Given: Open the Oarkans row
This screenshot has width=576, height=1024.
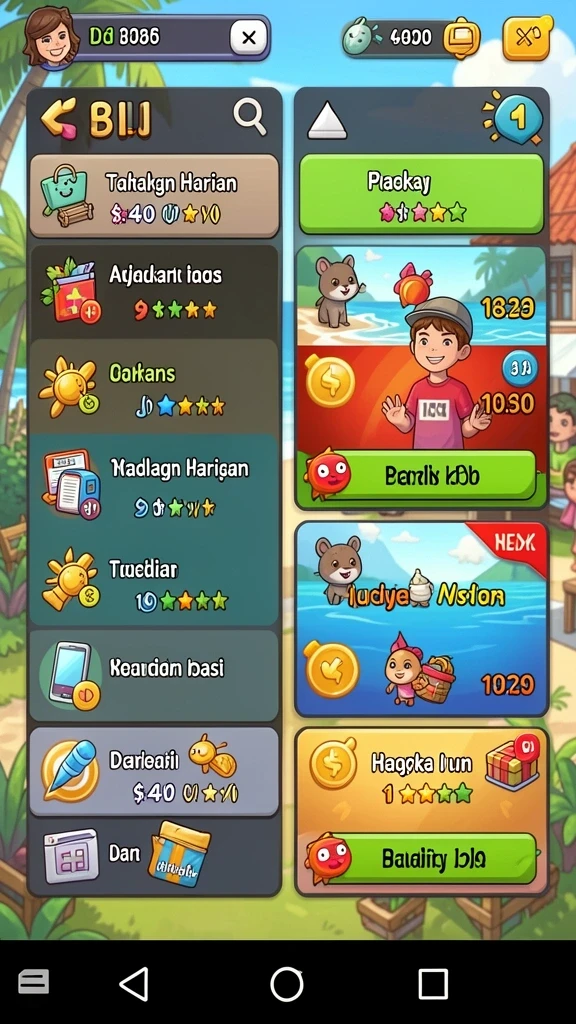Looking at the screenshot, I should click(x=154, y=387).
